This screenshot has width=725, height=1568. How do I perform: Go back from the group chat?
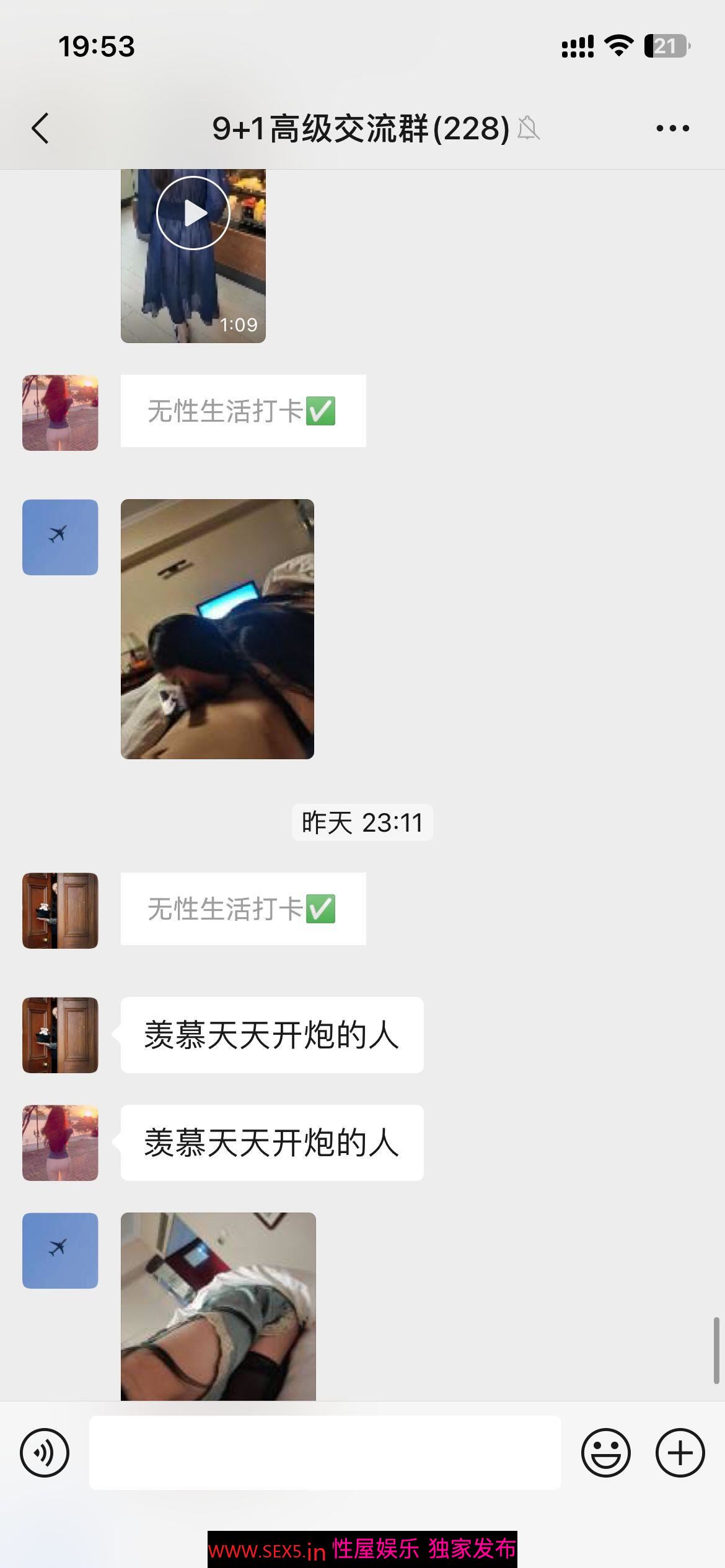point(40,128)
